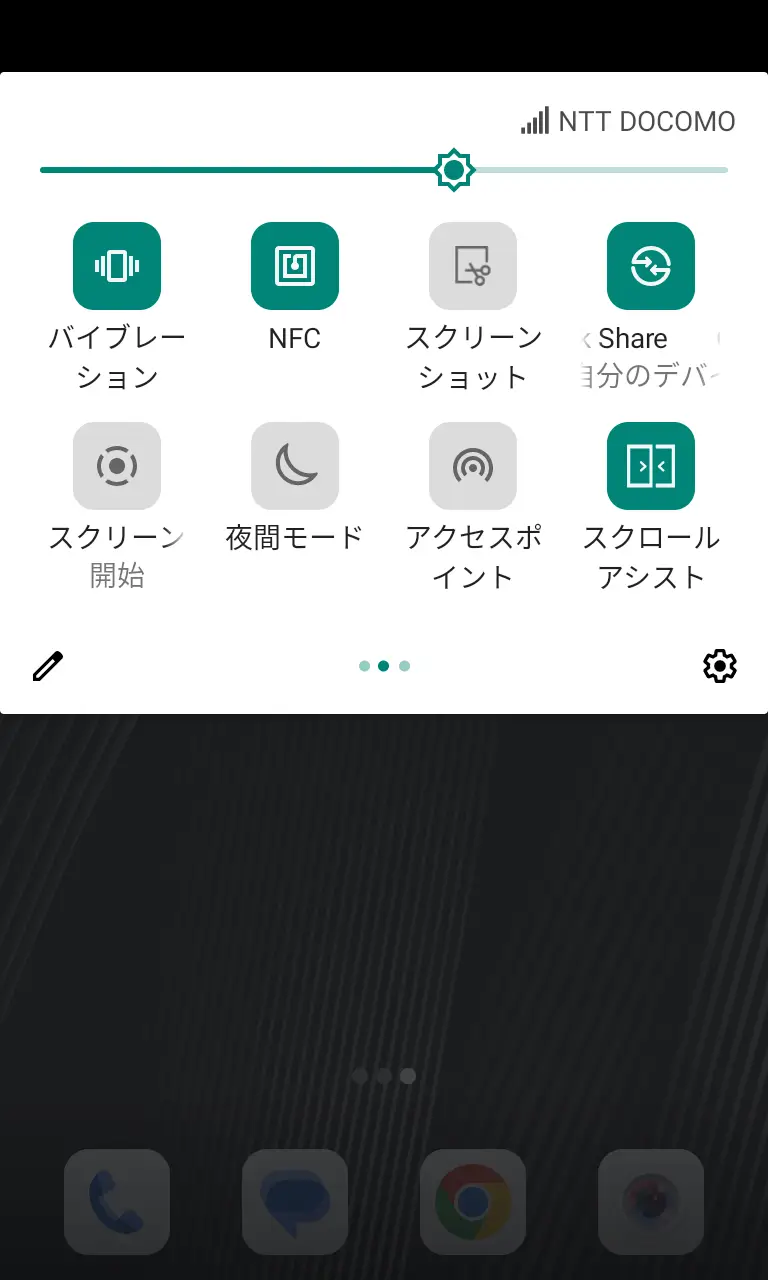Image resolution: width=768 pixels, height=1280 pixels.
Task: Turn off the バイブレーション tile
Action: 117,266
